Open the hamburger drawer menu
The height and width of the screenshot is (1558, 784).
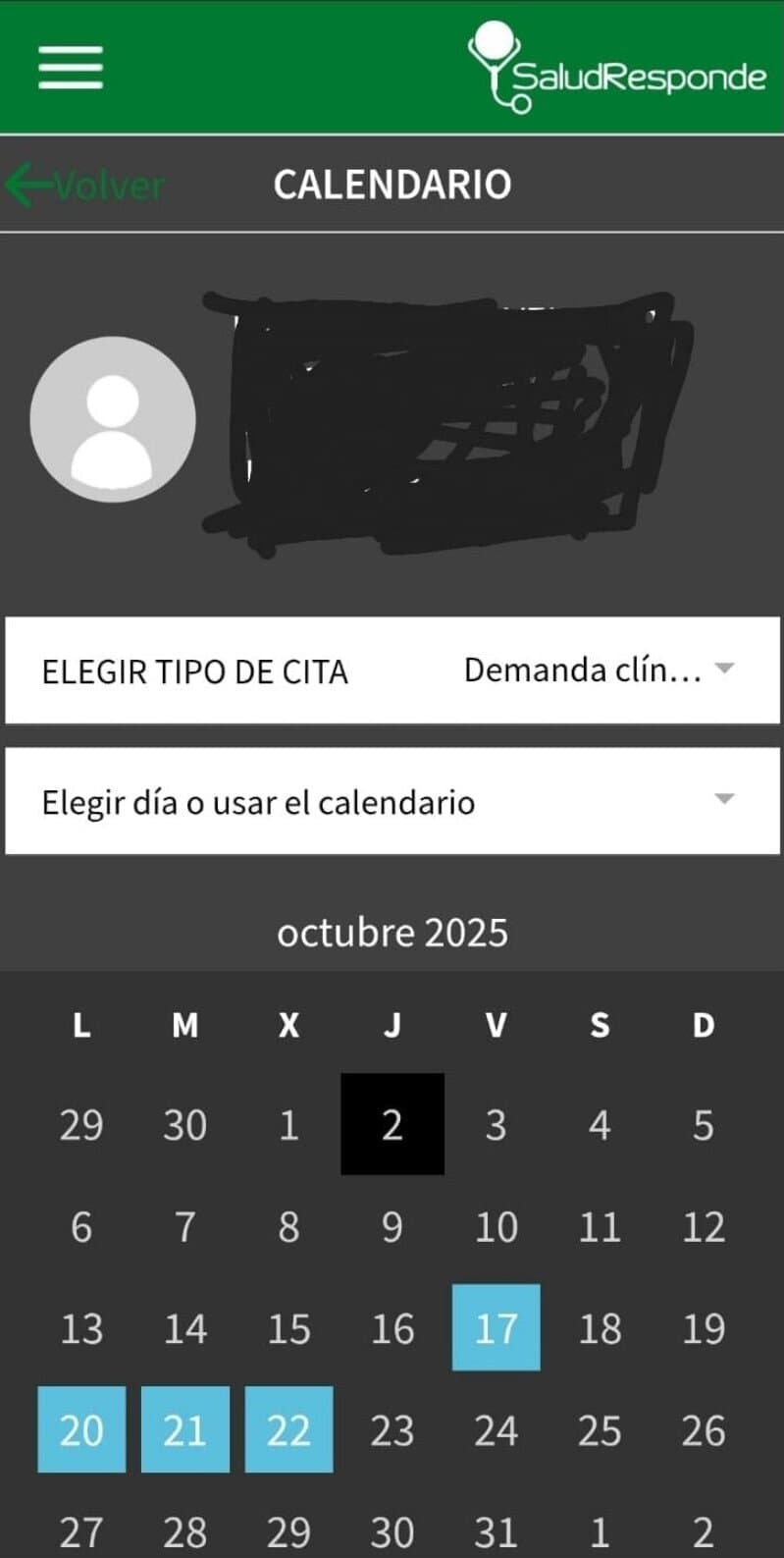click(71, 68)
